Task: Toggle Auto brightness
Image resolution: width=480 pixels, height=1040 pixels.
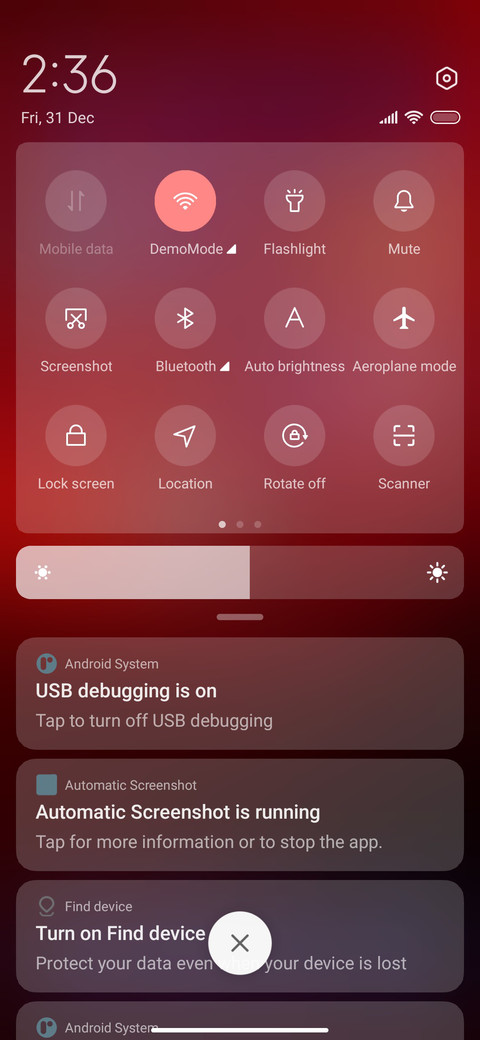Action: (294, 318)
